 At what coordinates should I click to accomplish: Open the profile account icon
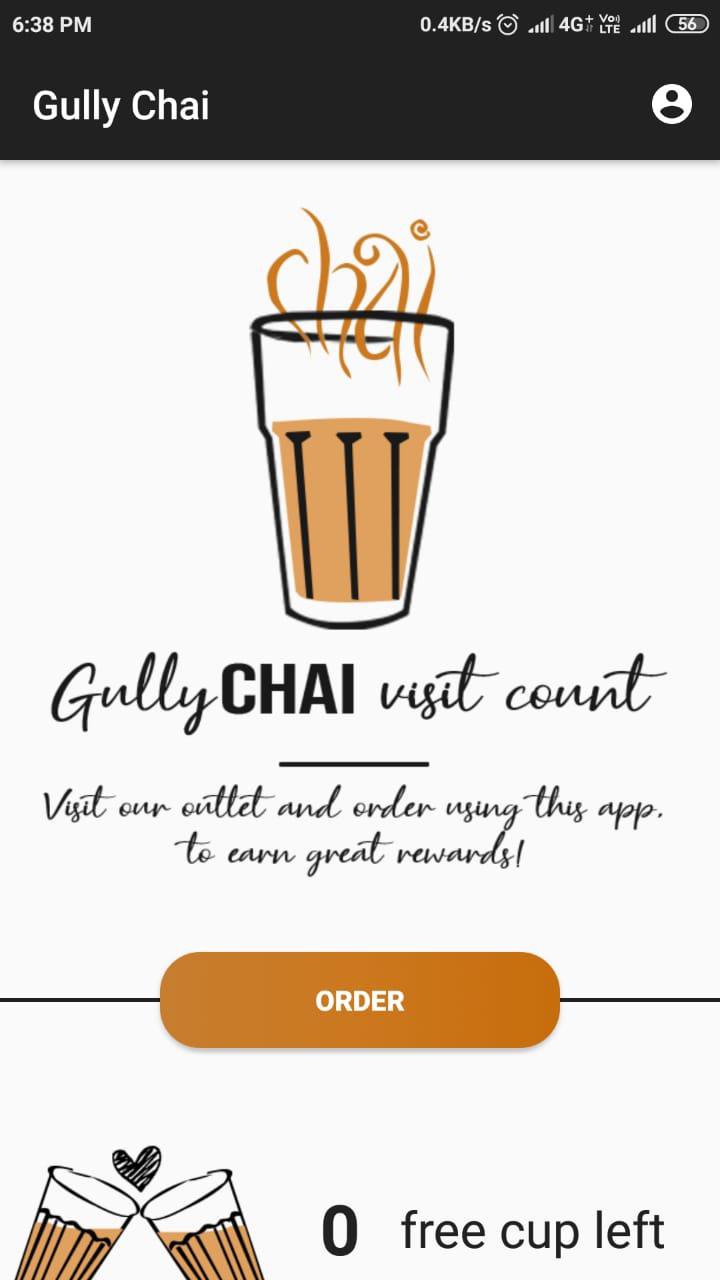click(672, 103)
